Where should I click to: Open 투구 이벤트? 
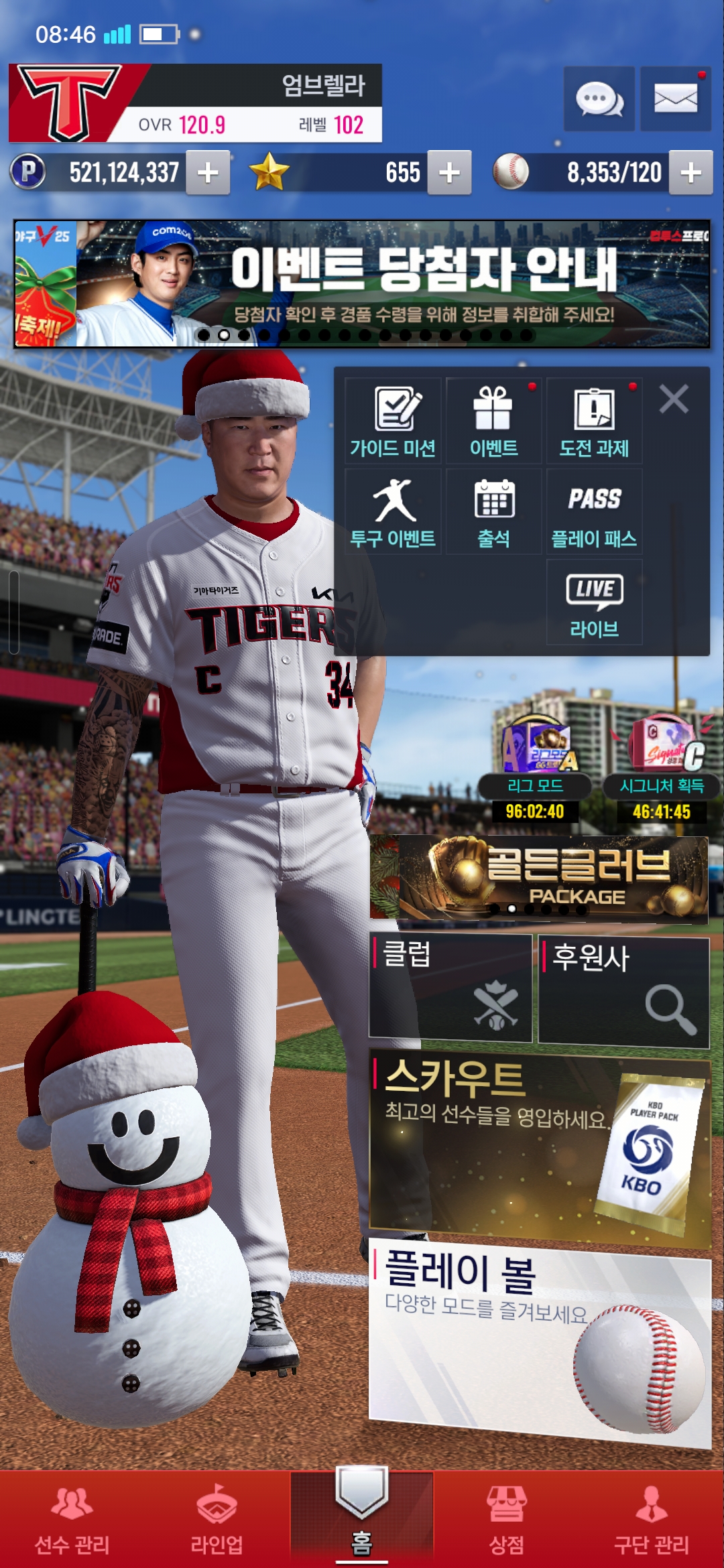point(393,512)
